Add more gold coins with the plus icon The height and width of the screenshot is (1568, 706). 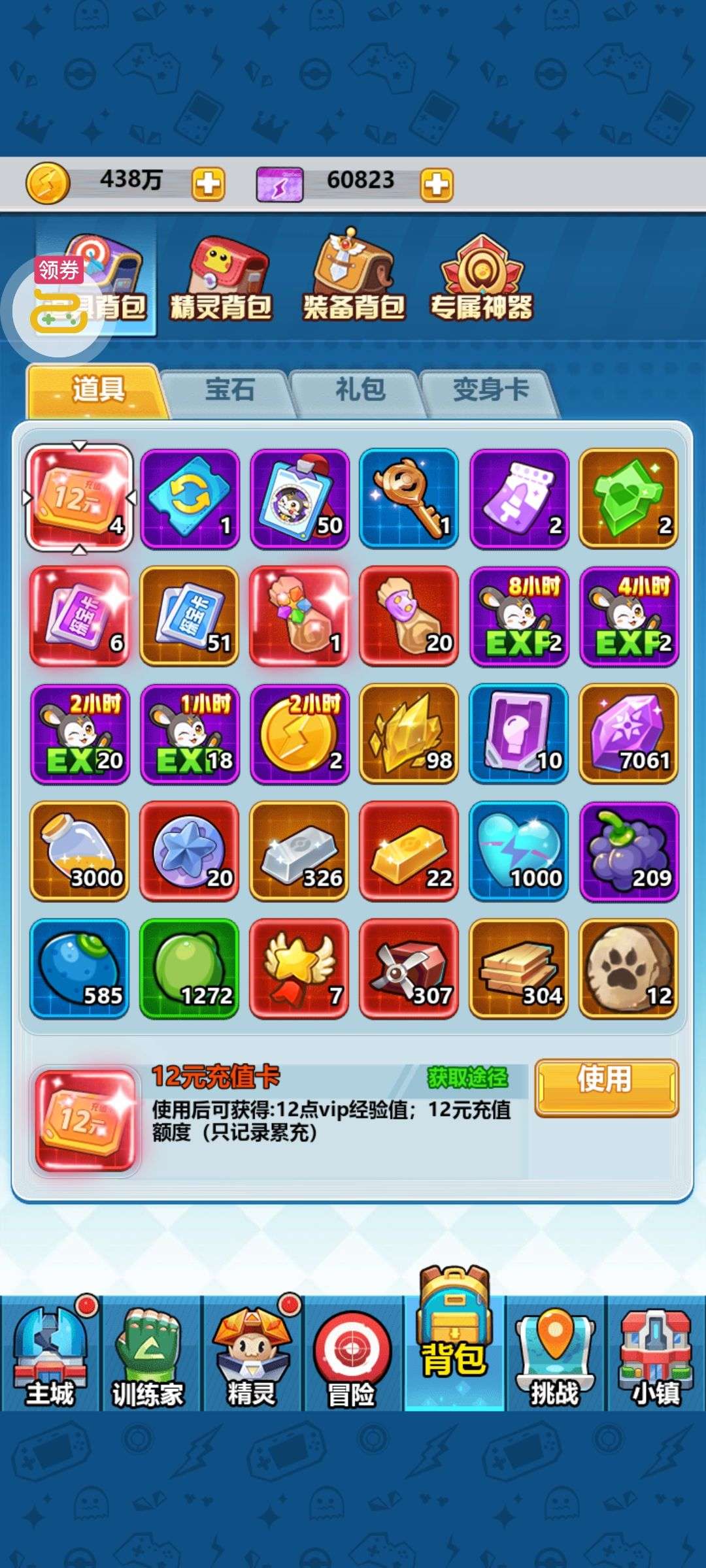point(208,184)
